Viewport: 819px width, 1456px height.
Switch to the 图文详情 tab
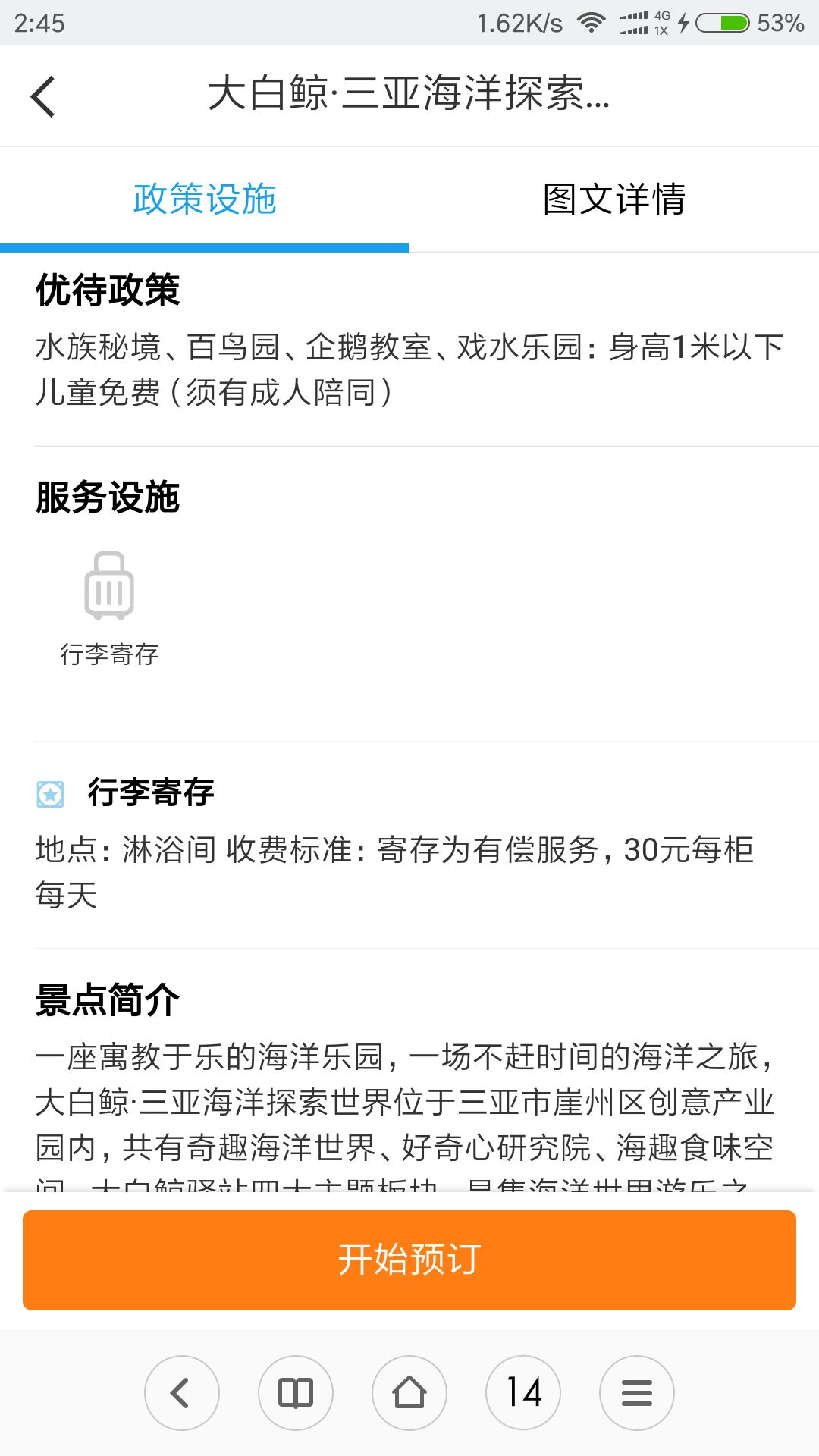(614, 199)
